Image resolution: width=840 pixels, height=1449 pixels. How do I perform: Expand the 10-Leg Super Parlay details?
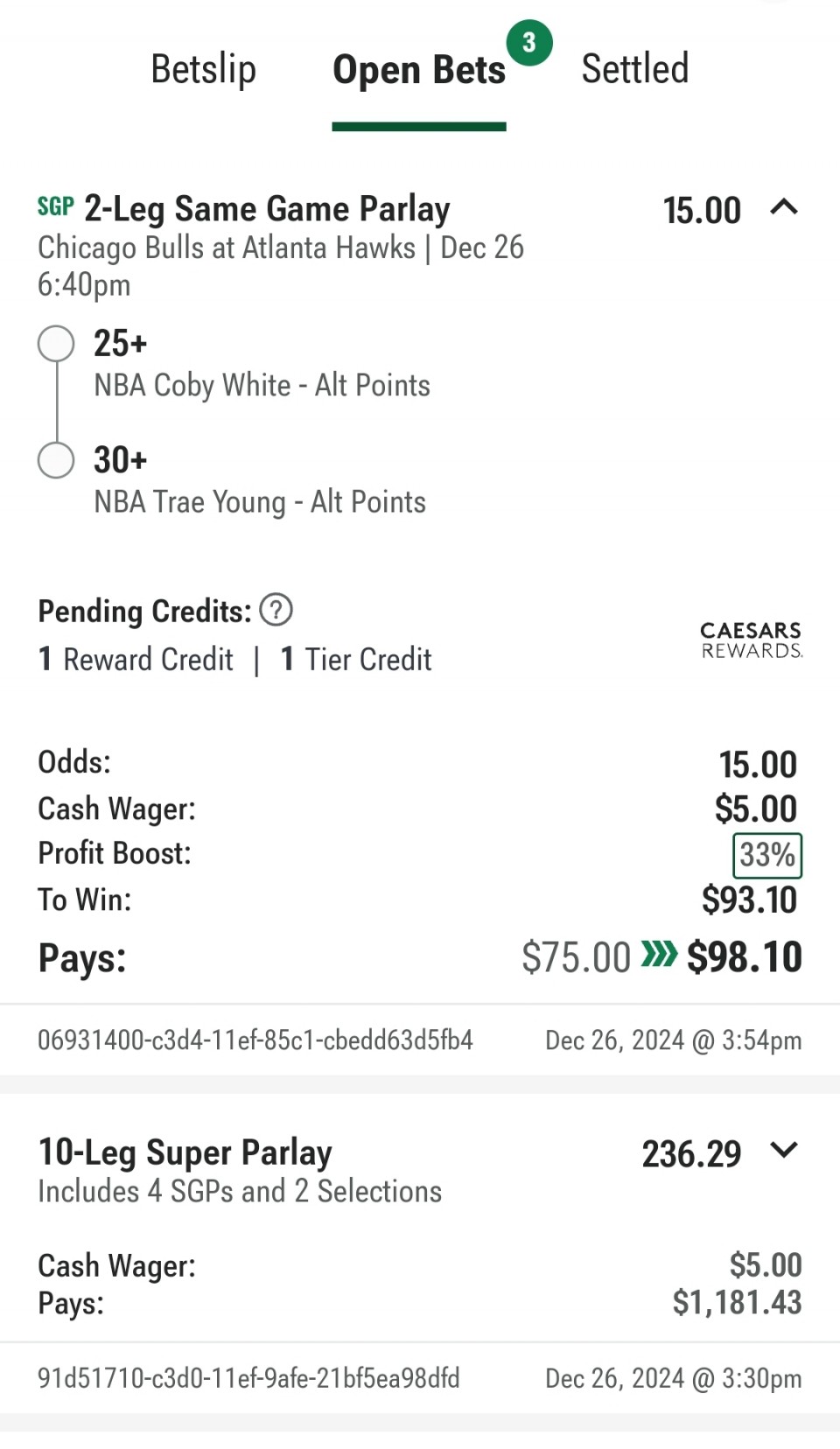click(784, 1150)
